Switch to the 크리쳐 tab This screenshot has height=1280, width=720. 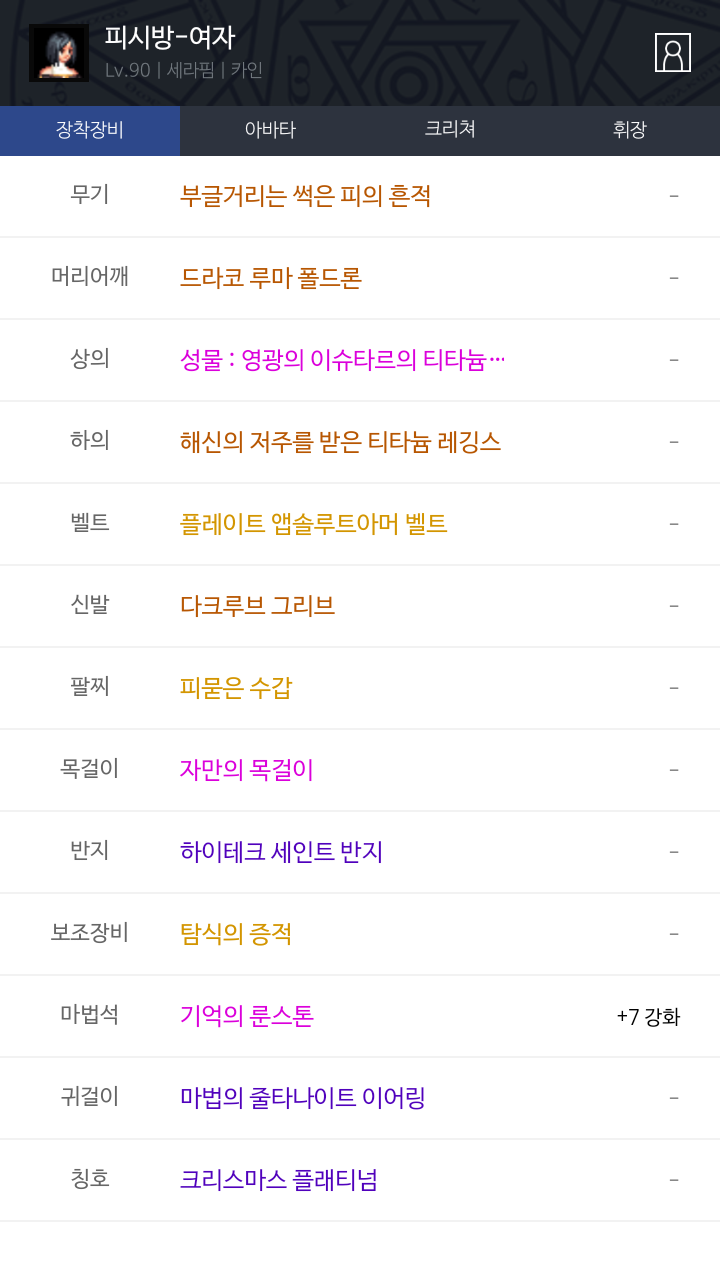coord(450,130)
